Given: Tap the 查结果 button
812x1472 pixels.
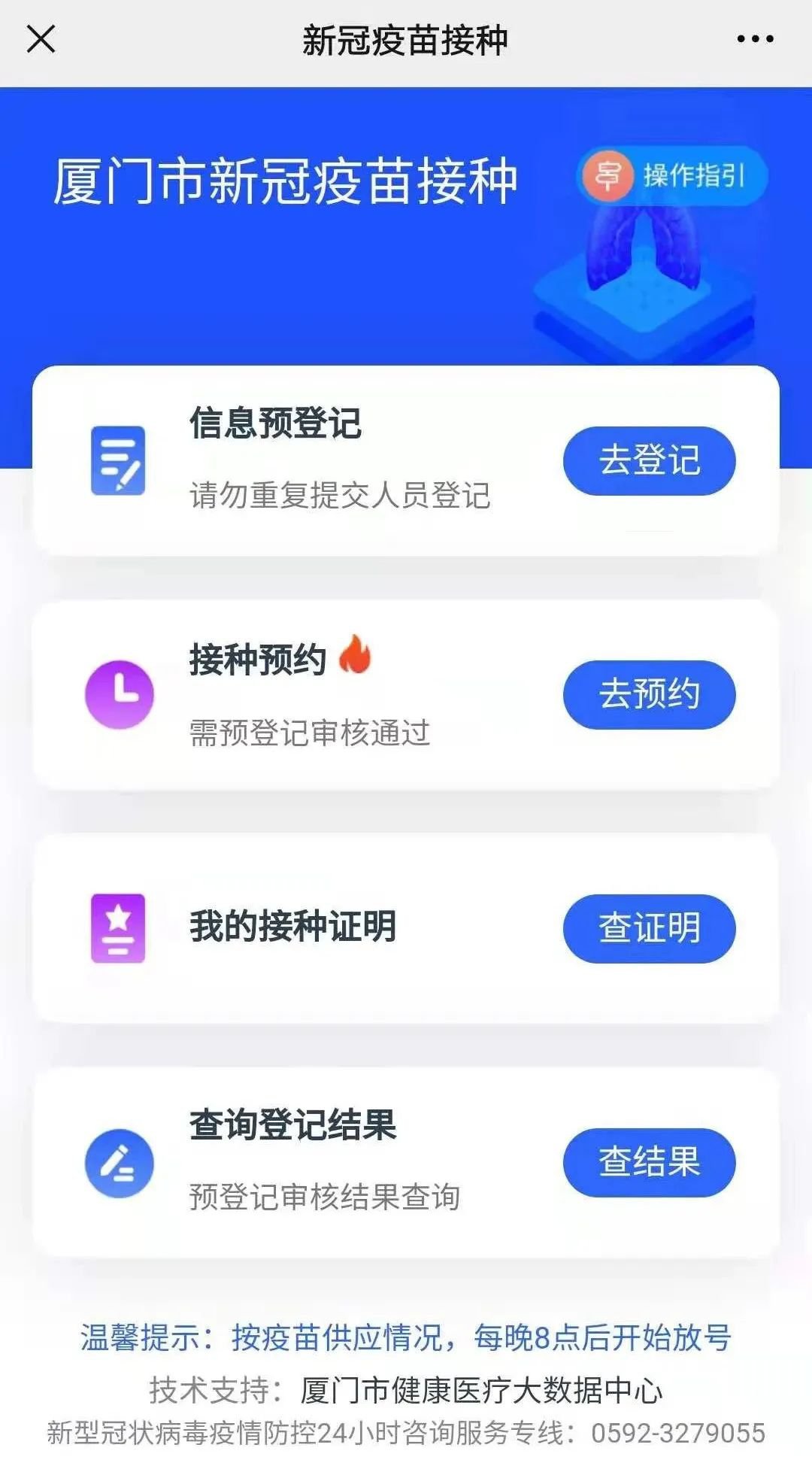Looking at the screenshot, I should pyautogui.click(x=649, y=1162).
